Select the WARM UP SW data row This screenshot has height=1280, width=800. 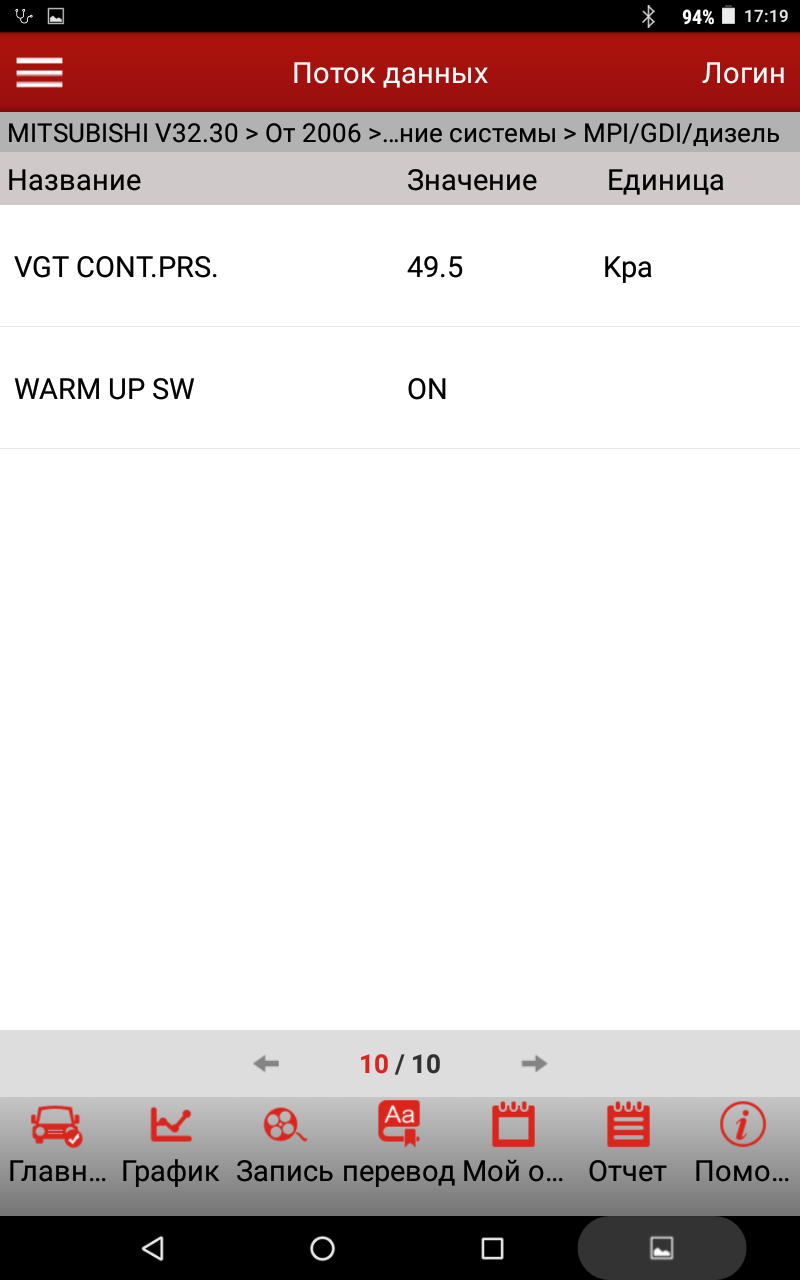[400, 389]
